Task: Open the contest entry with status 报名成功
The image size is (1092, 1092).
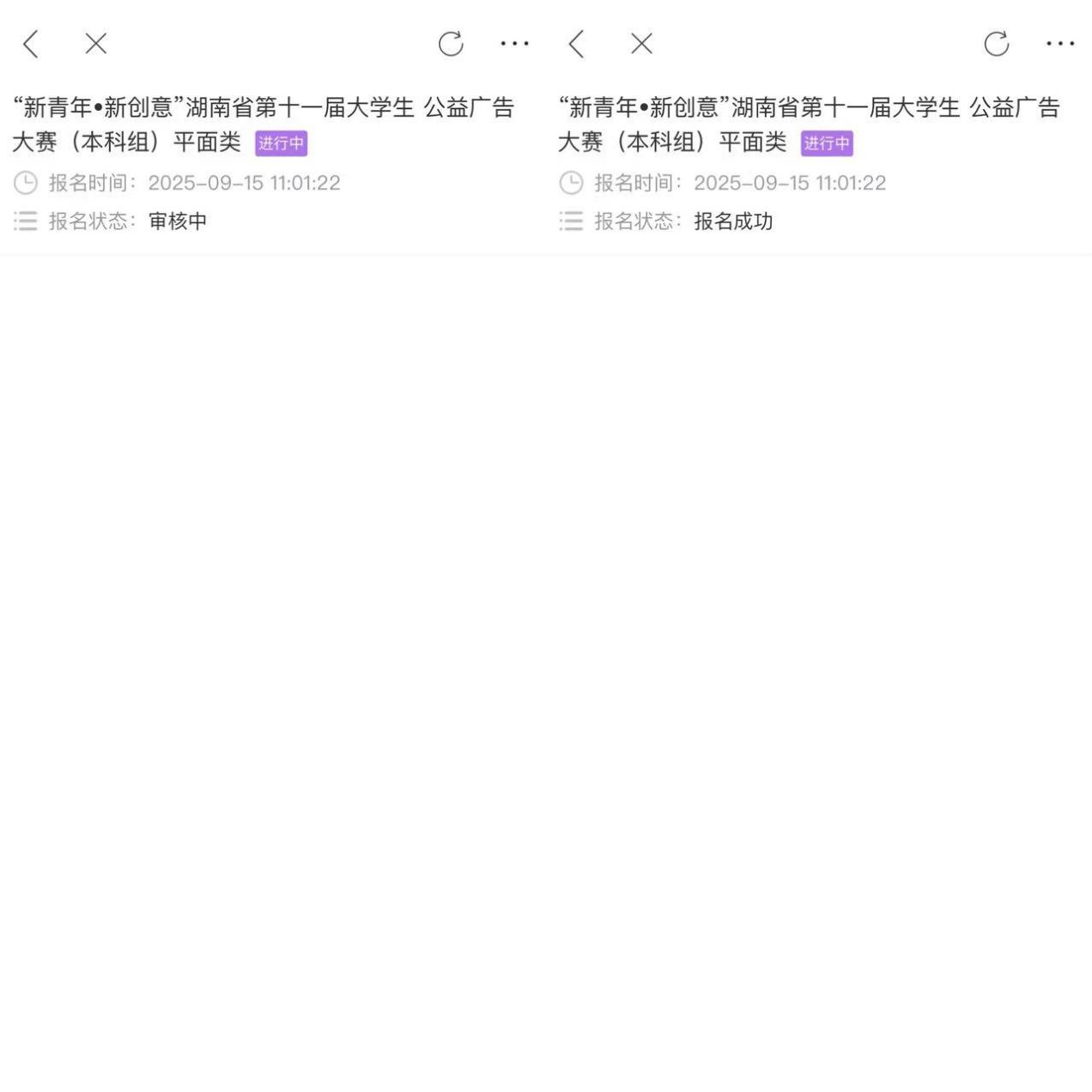Action: tap(808, 124)
